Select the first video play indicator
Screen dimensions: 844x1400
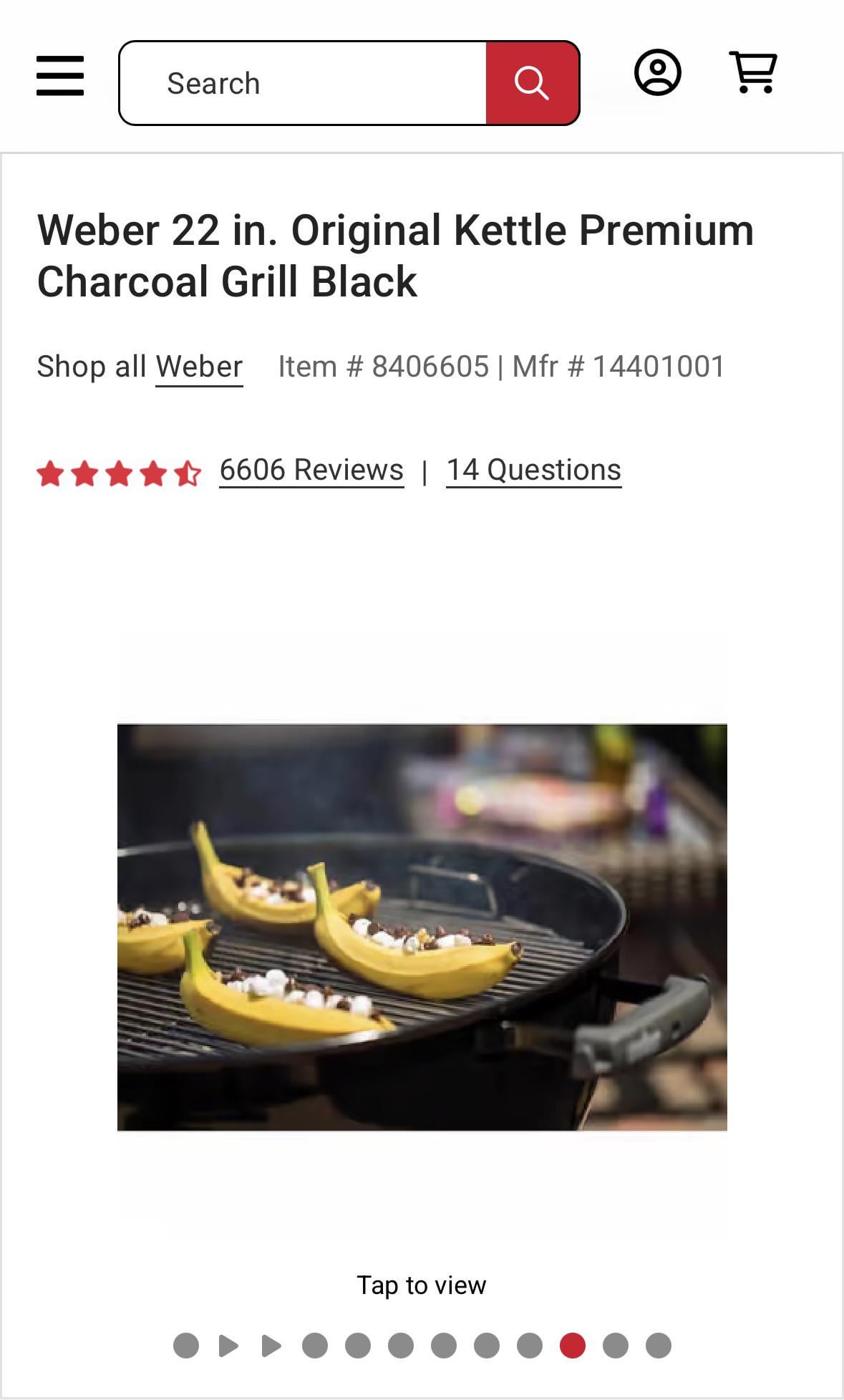pos(228,1346)
